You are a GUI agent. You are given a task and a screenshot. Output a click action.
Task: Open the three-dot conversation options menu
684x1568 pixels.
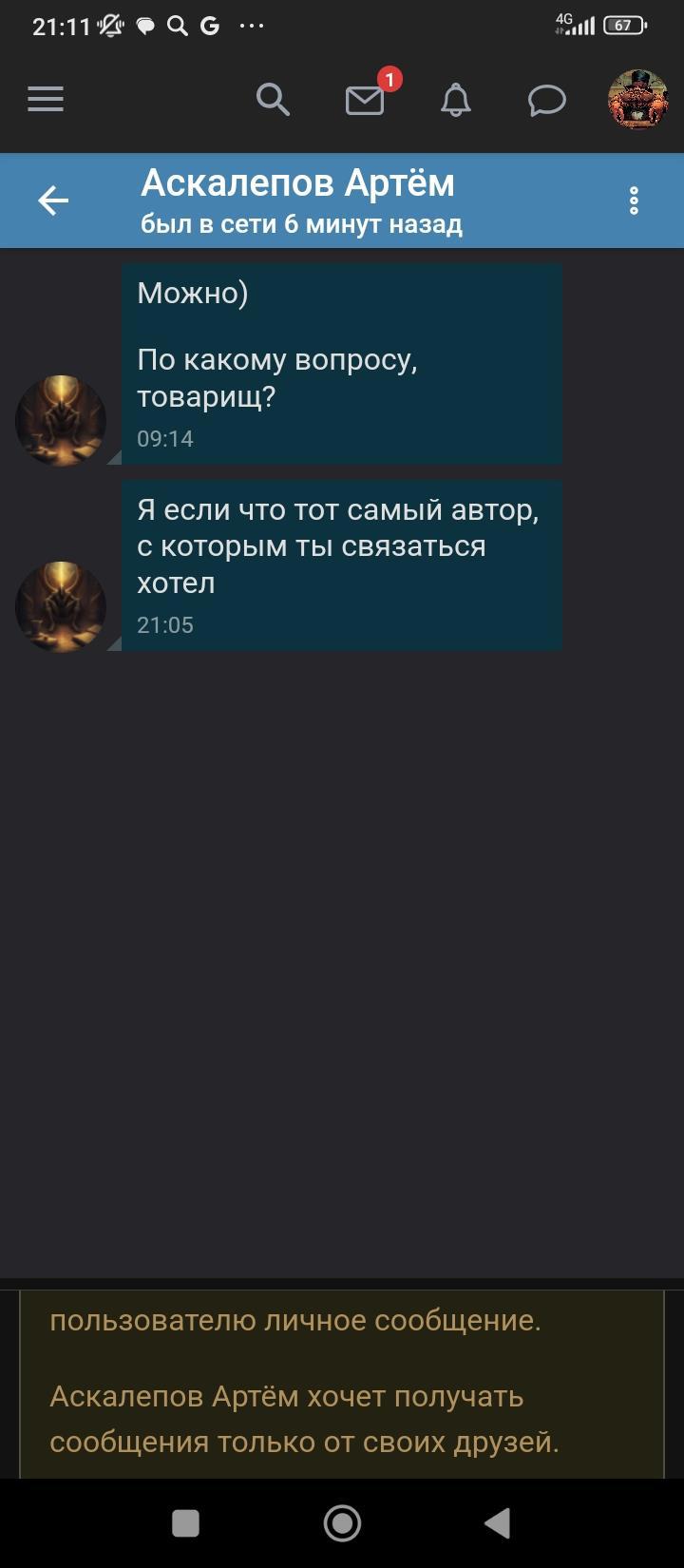[634, 201]
